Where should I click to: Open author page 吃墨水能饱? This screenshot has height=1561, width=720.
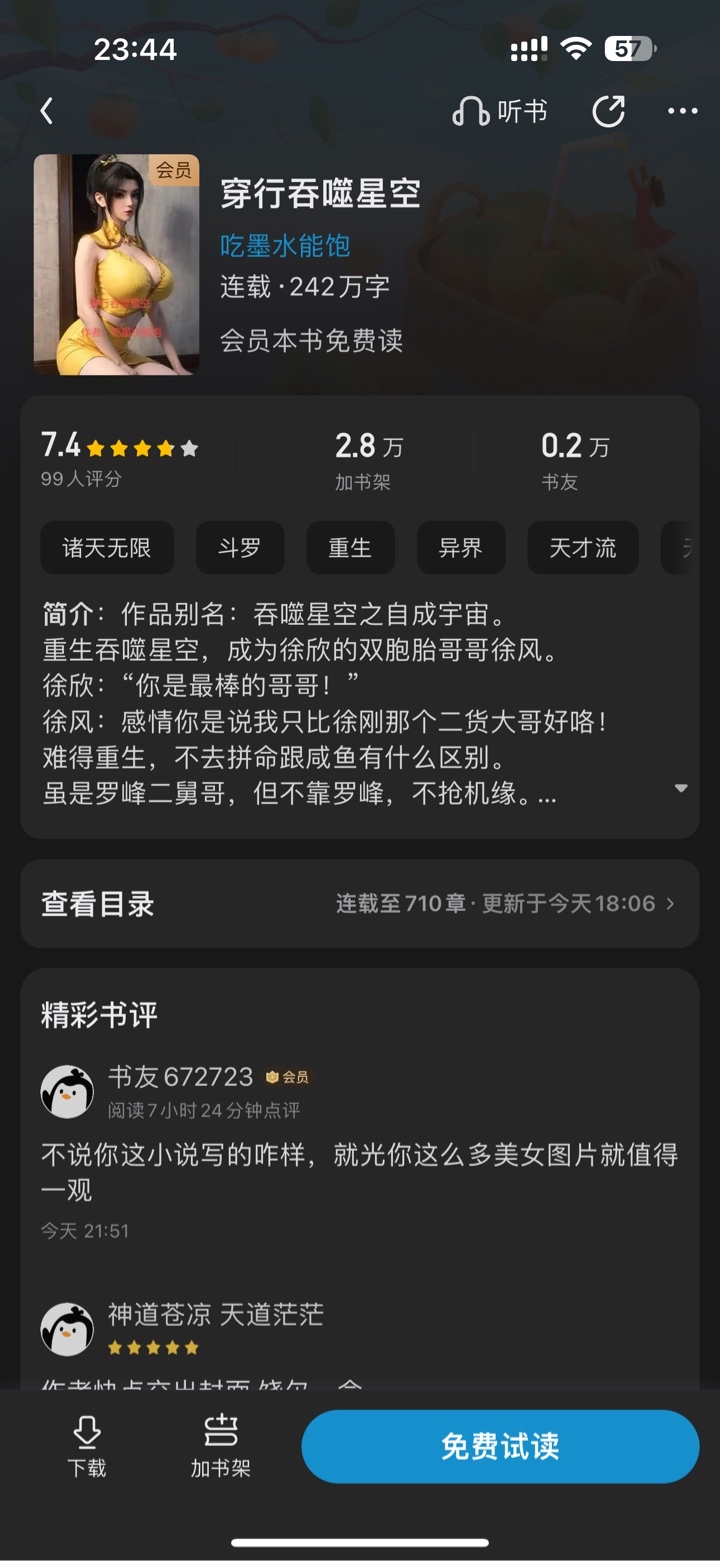[x=285, y=244]
